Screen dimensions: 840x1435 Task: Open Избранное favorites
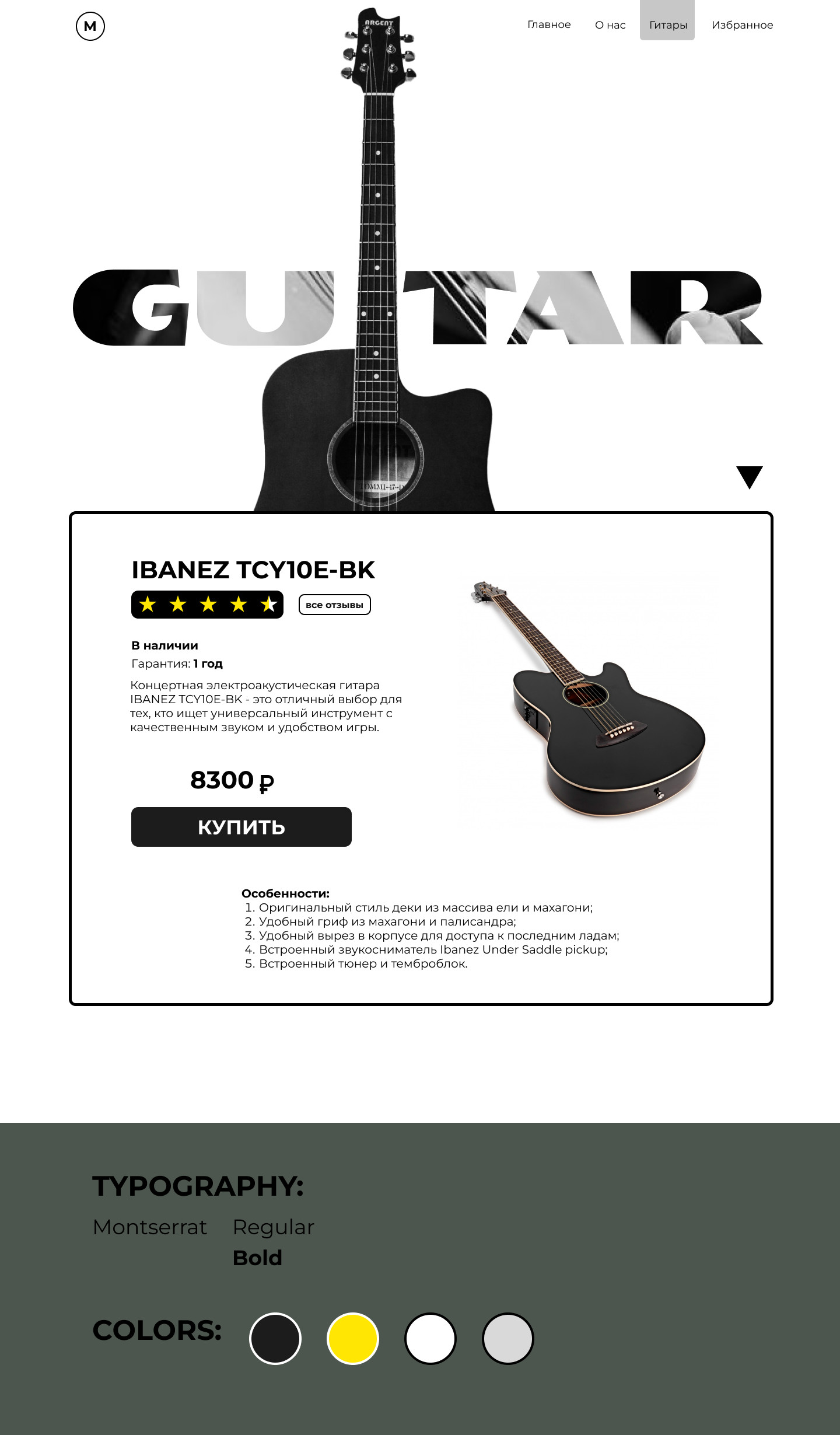(x=742, y=25)
